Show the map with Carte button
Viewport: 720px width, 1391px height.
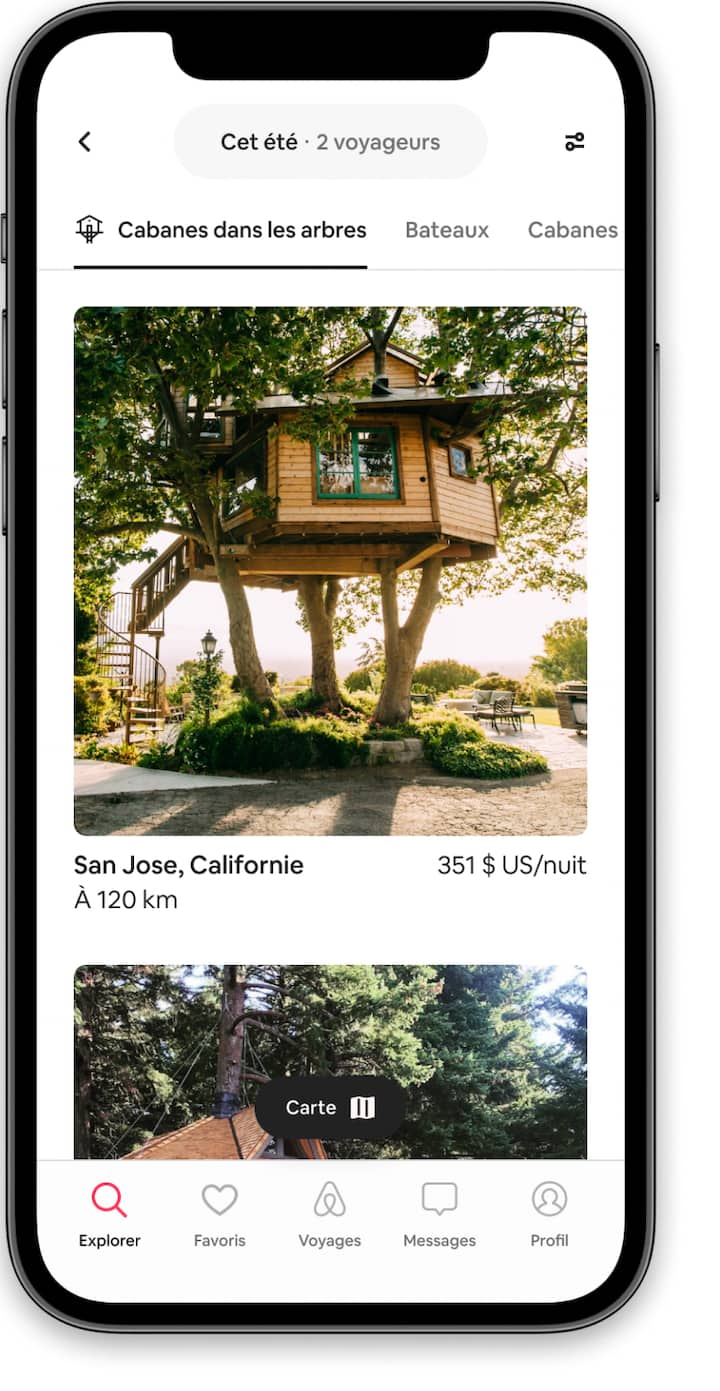click(330, 1107)
